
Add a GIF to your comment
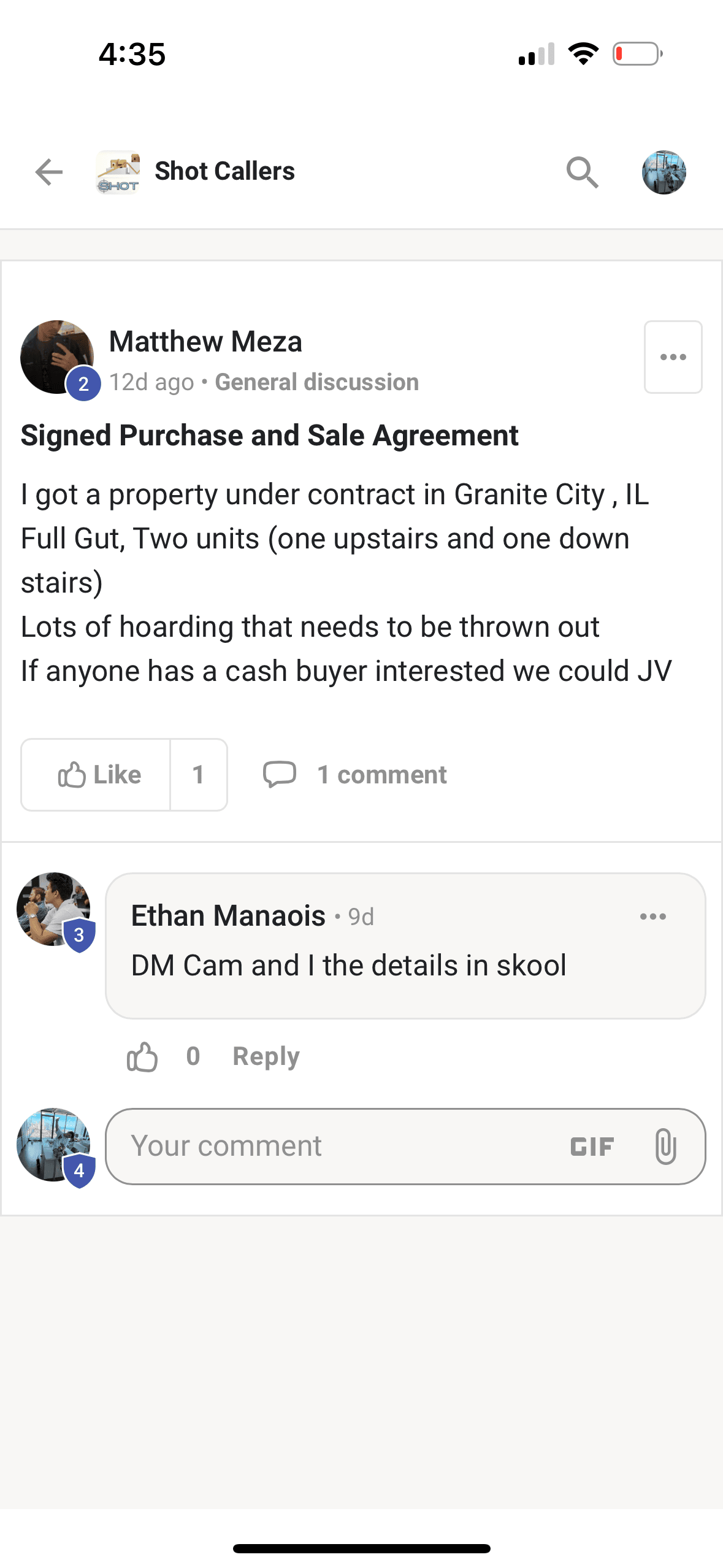(592, 1147)
